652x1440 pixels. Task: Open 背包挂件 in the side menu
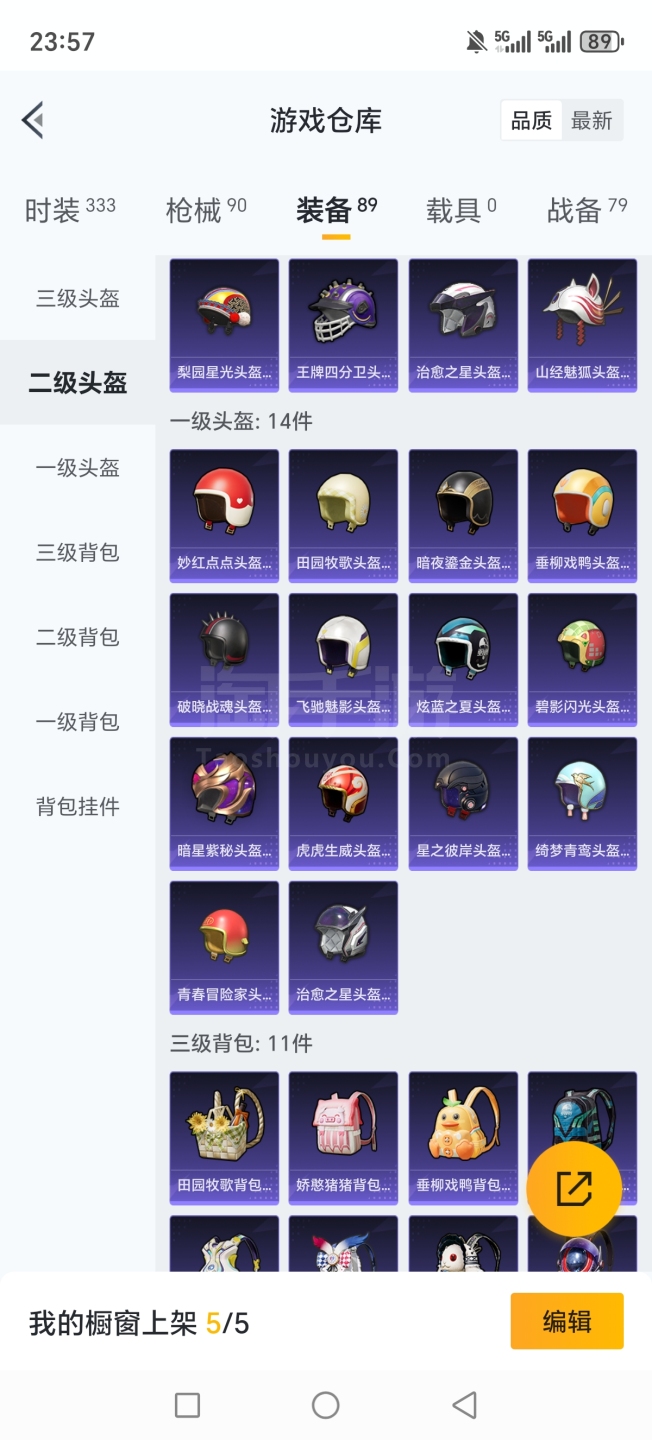coord(78,807)
